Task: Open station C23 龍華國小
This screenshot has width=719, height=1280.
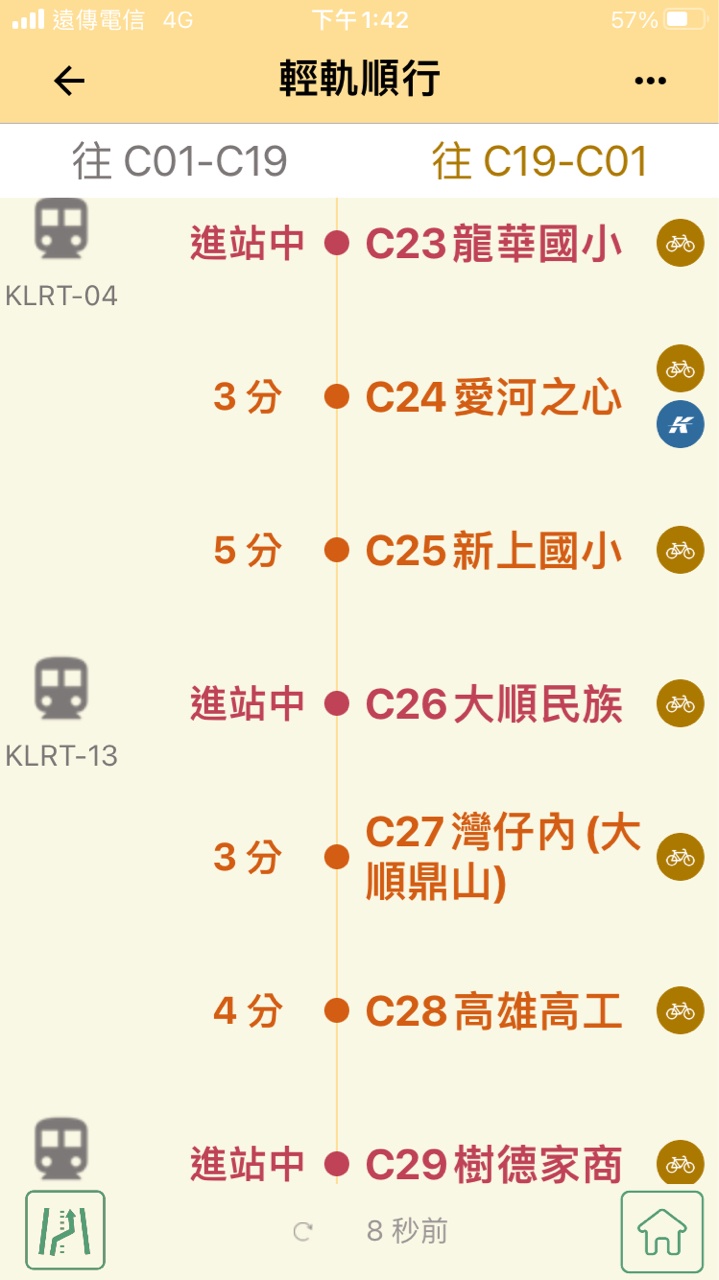Action: (x=493, y=243)
